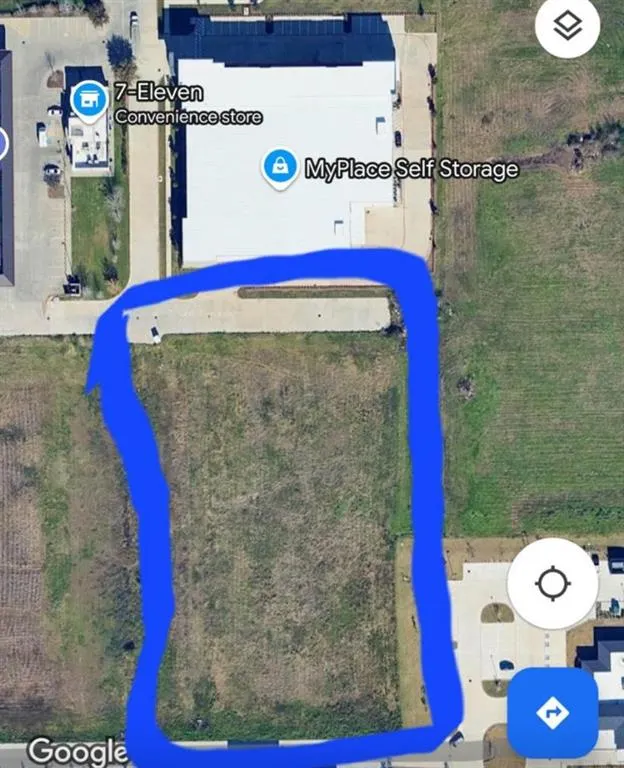Image resolution: width=624 pixels, height=768 pixels.
Task: Select the MyPlace Self Storage marker
Action: click(280, 167)
